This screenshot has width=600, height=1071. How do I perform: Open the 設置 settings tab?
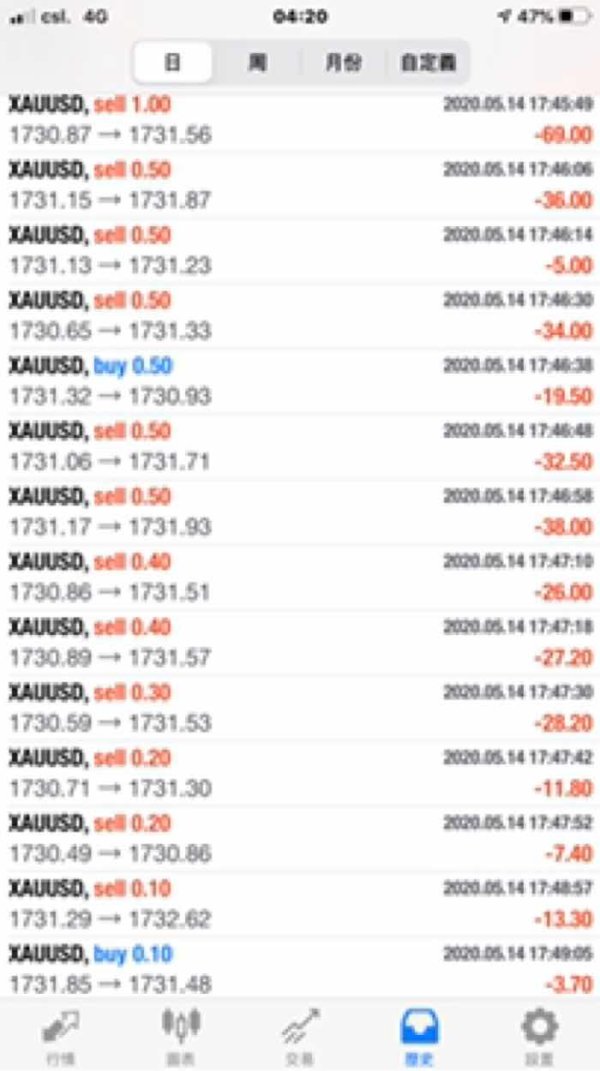tap(539, 1034)
